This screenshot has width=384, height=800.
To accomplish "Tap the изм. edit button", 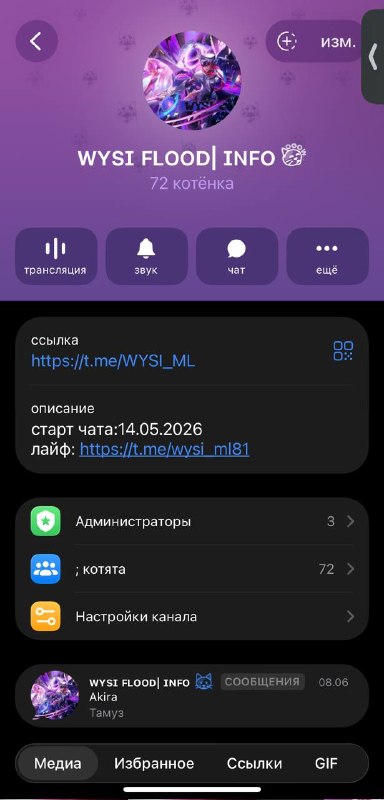I will (315, 41).
